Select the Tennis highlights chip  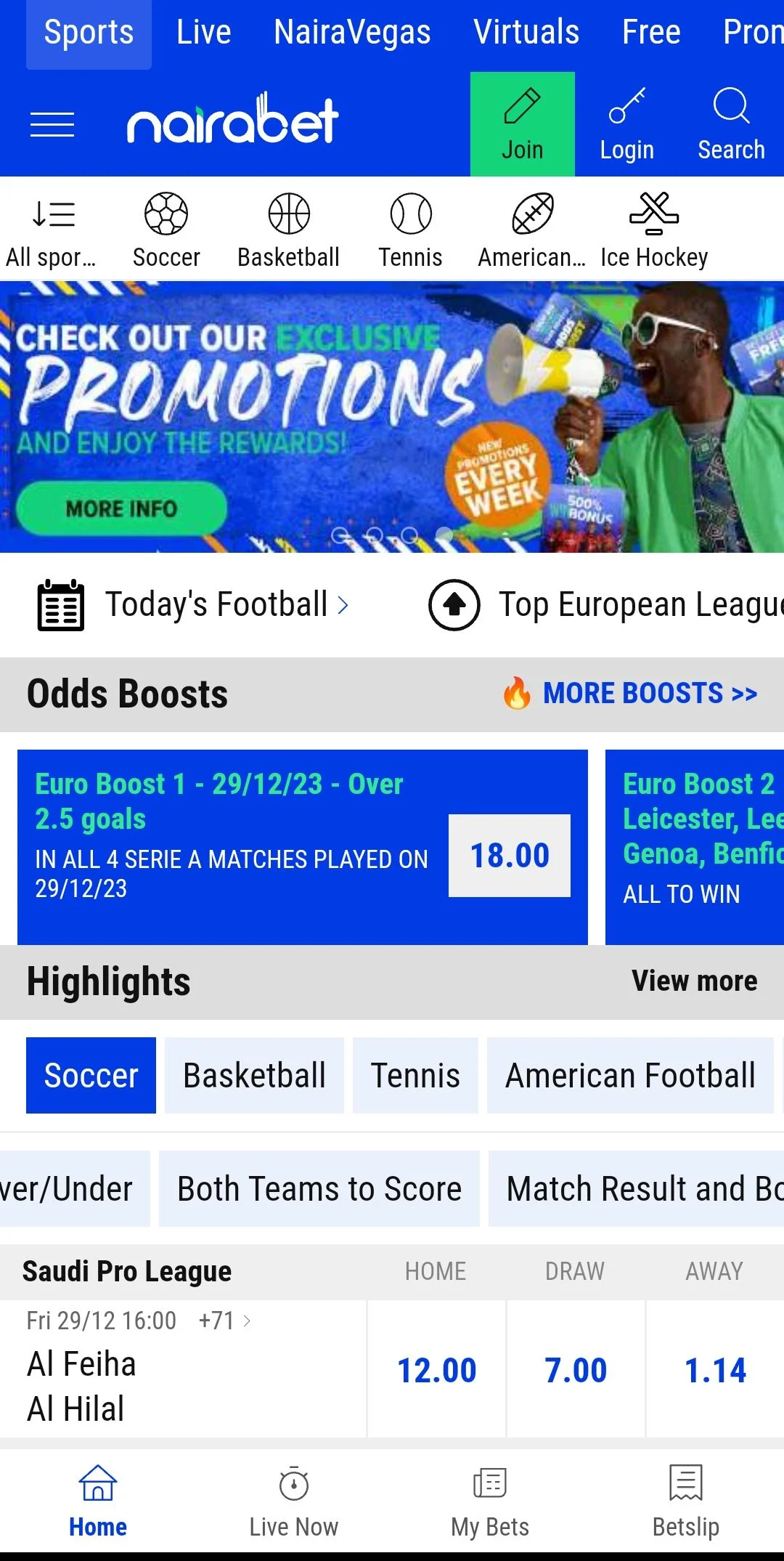pos(415,1075)
